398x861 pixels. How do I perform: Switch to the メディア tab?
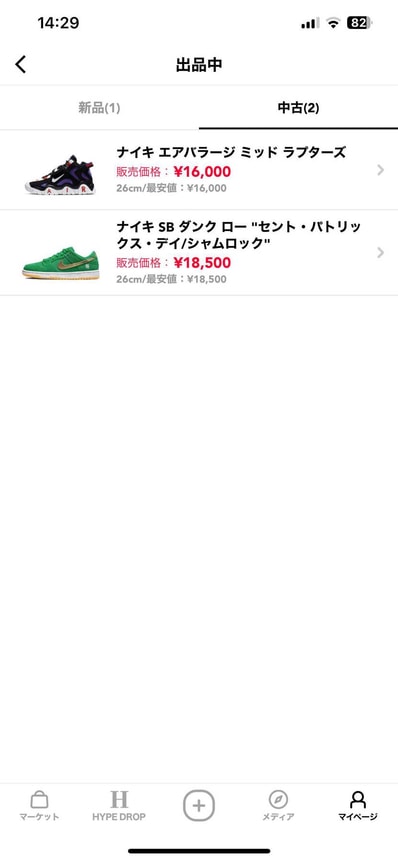click(x=278, y=806)
